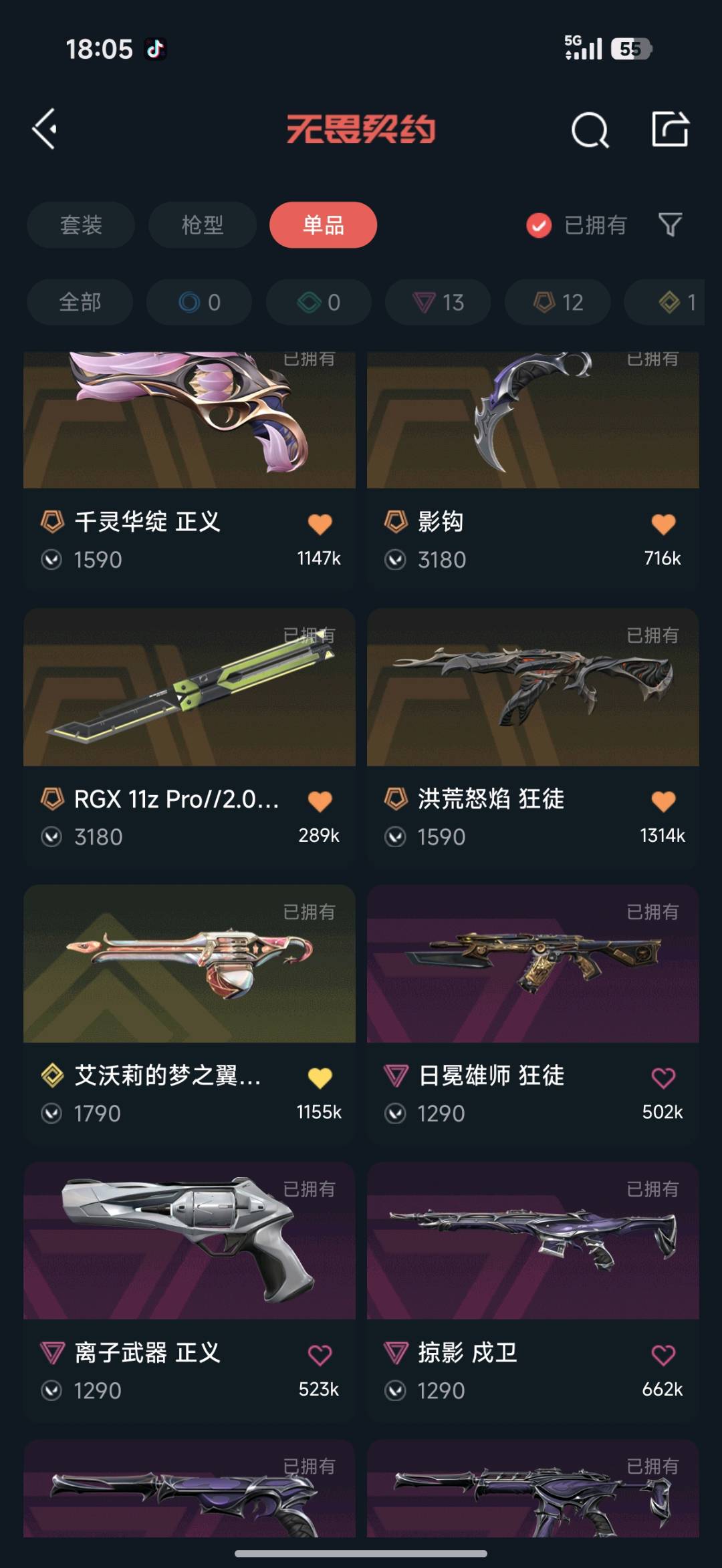
Task: Open the funnel filter options
Action: [670, 225]
